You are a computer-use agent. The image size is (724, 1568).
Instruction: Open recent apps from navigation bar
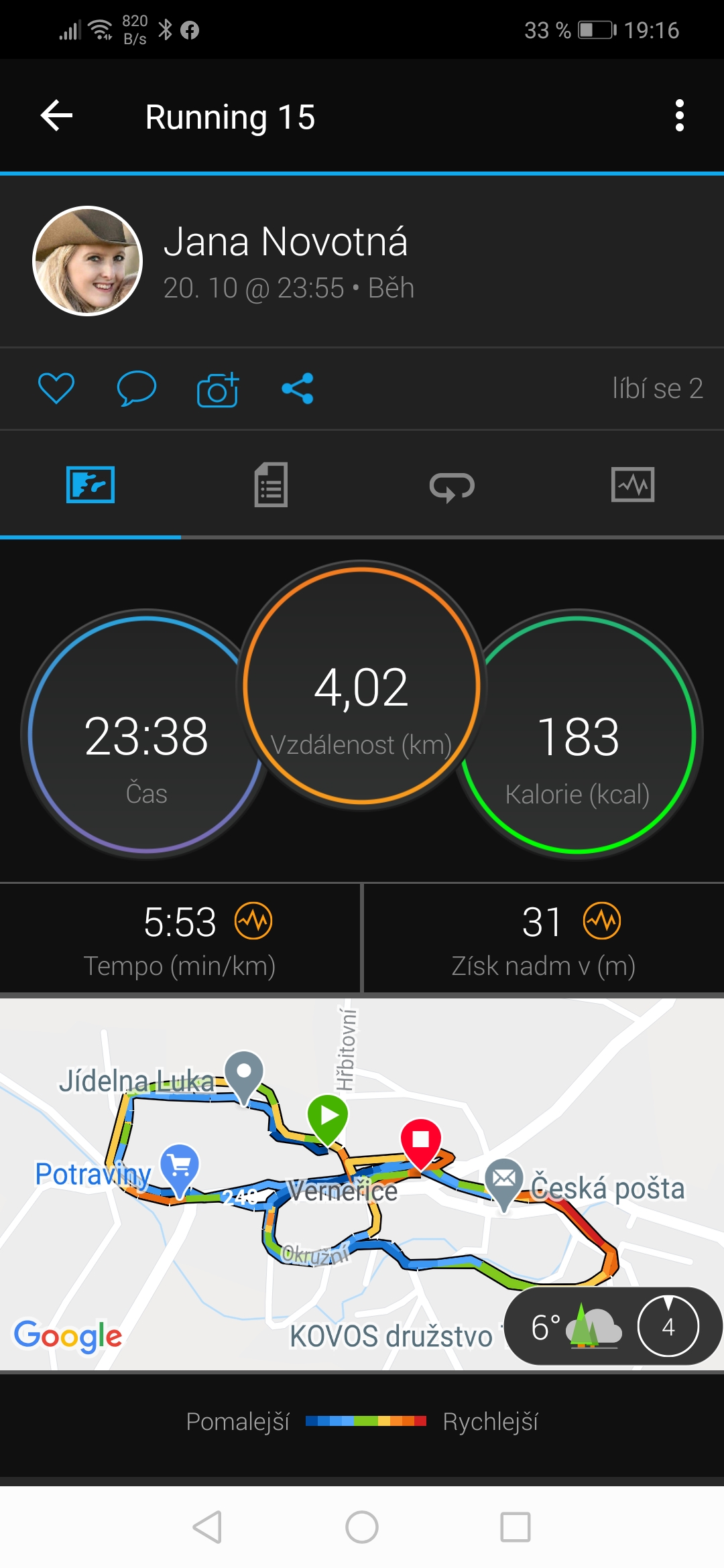pyautogui.click(x=516, y=1527)
